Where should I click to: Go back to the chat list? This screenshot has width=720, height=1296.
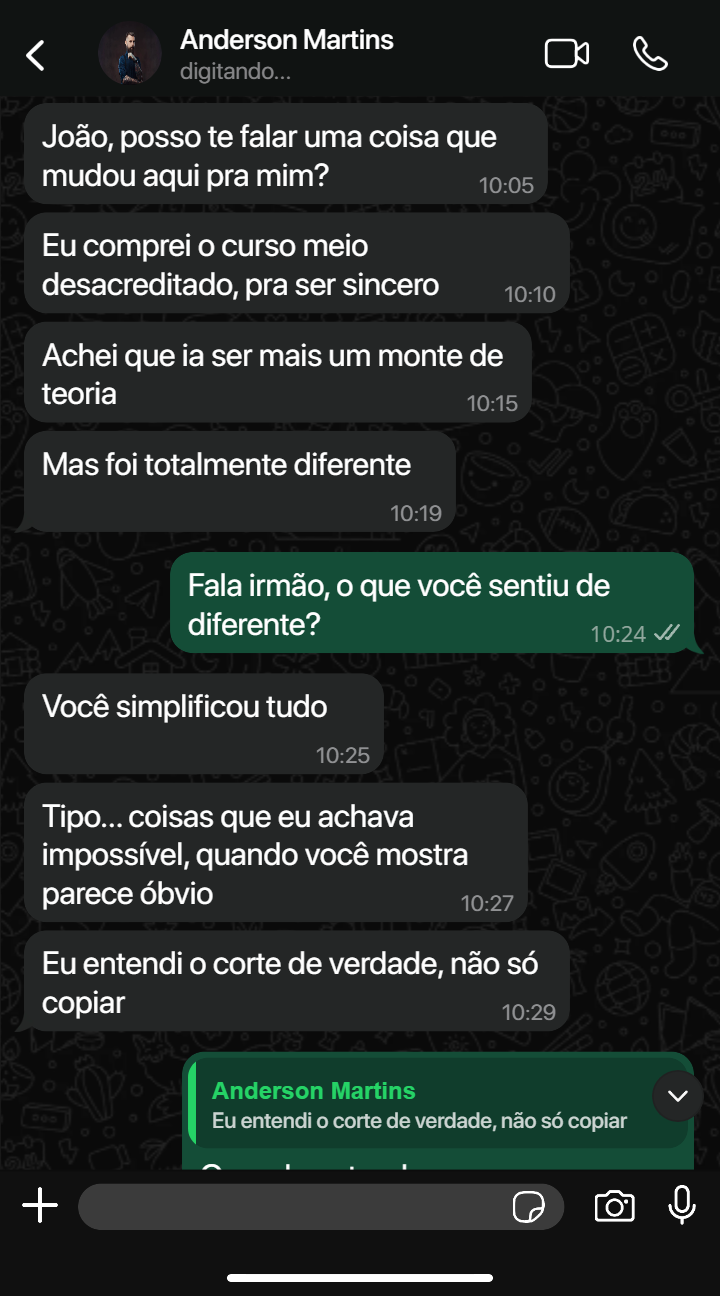click(x=36, y=55)
